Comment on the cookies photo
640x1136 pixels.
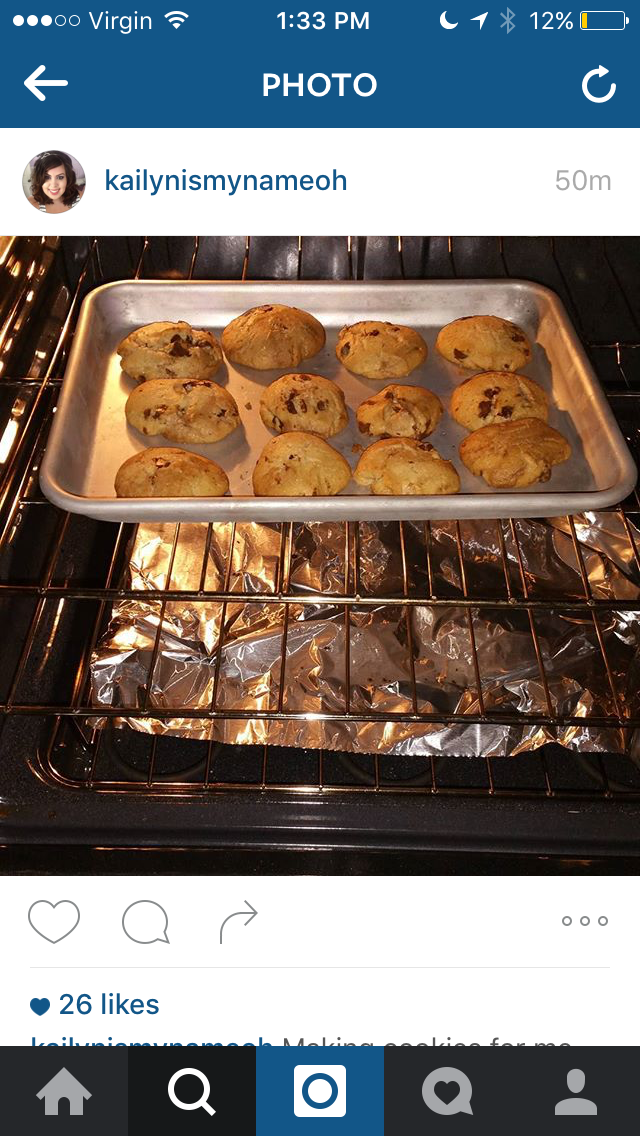click(146, 922)
